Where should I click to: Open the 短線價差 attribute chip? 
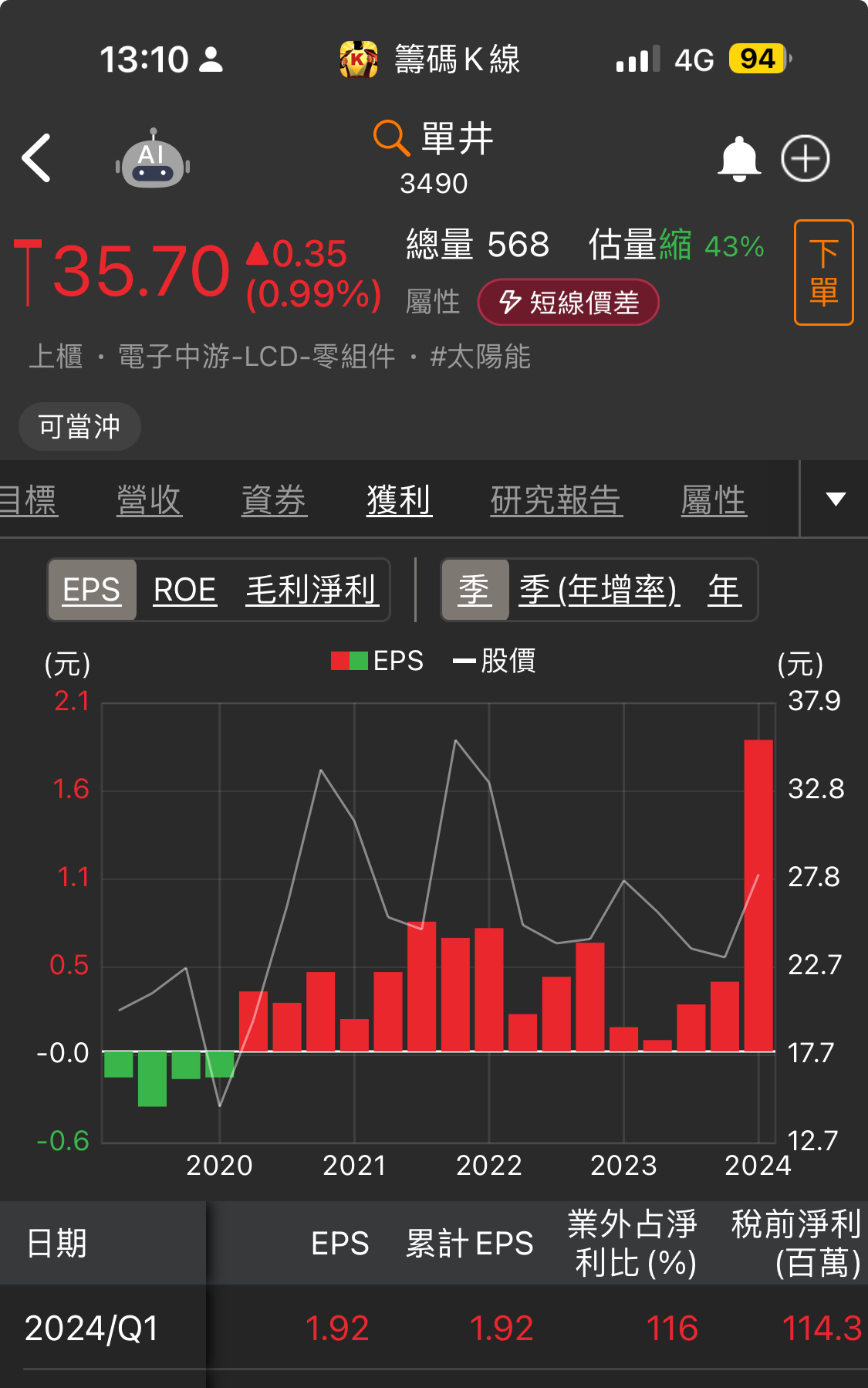[x=569, y=303]
